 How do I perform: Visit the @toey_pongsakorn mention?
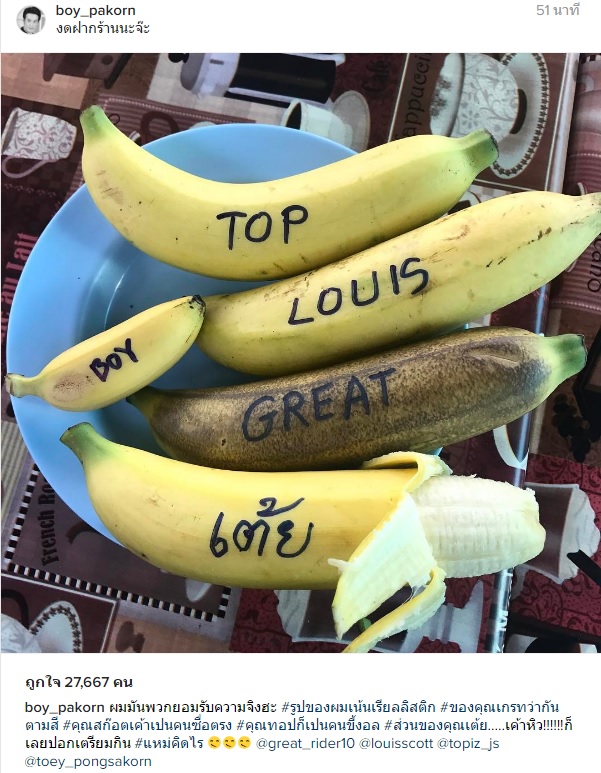tap(88, 762)
